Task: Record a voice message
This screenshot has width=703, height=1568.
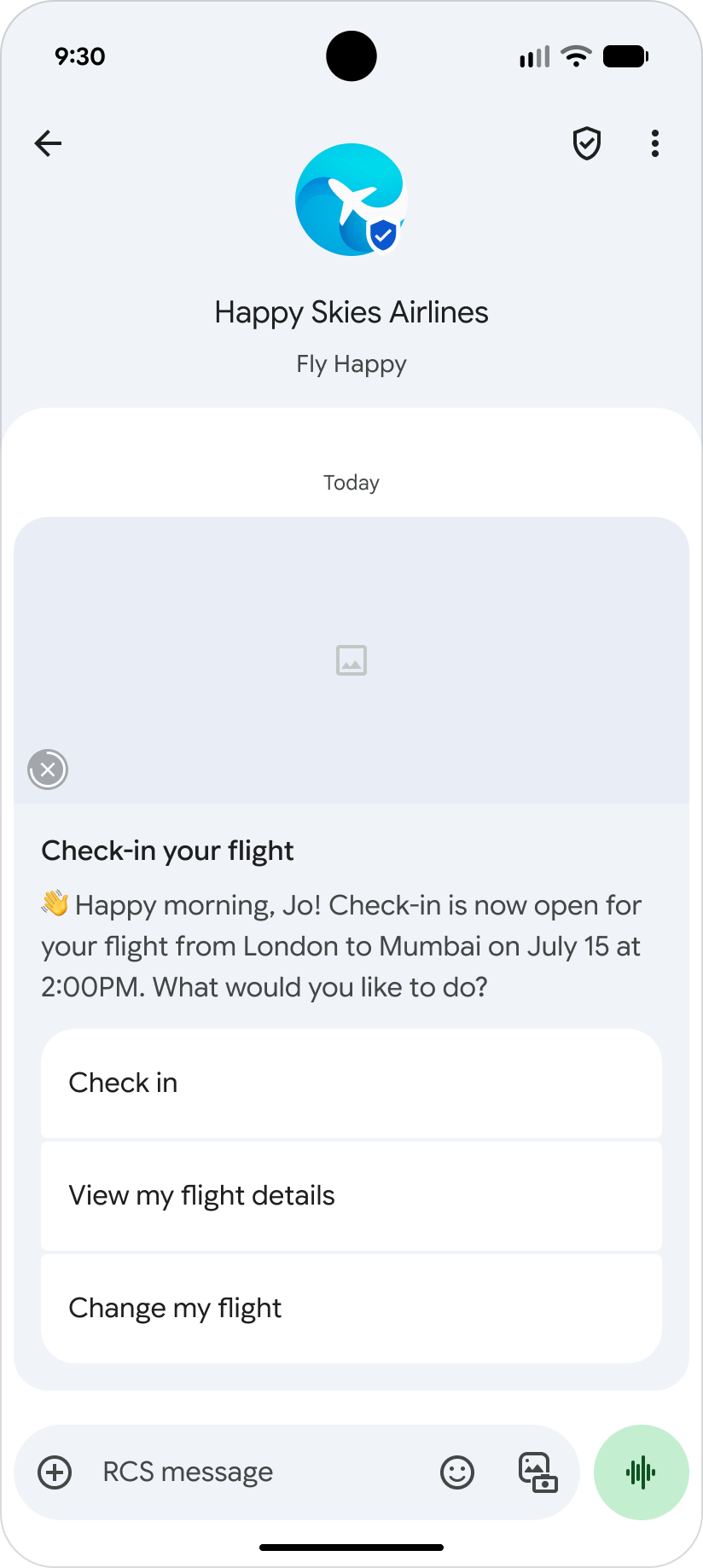Action: coord(641,1472)
